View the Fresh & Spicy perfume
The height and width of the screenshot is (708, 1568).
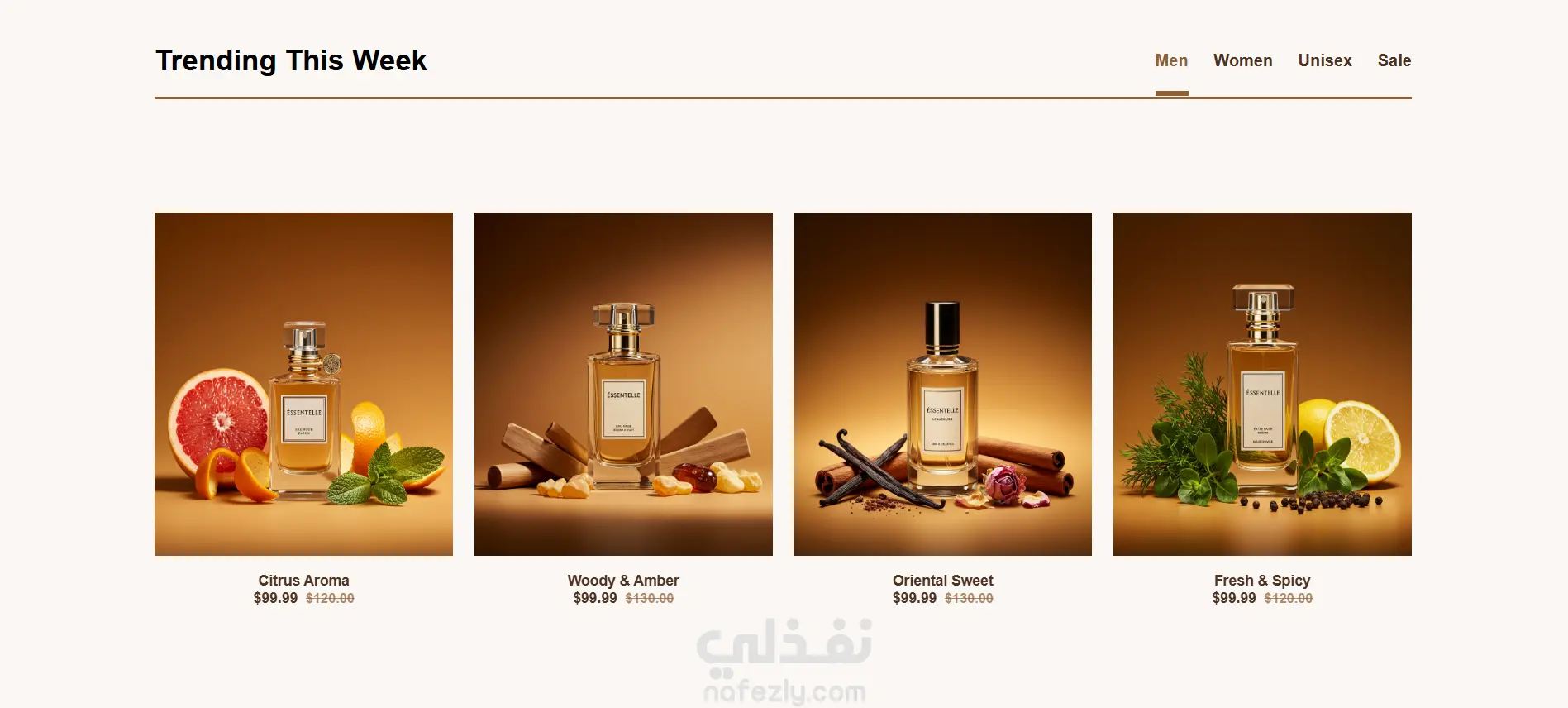[x=1262, y=384]
